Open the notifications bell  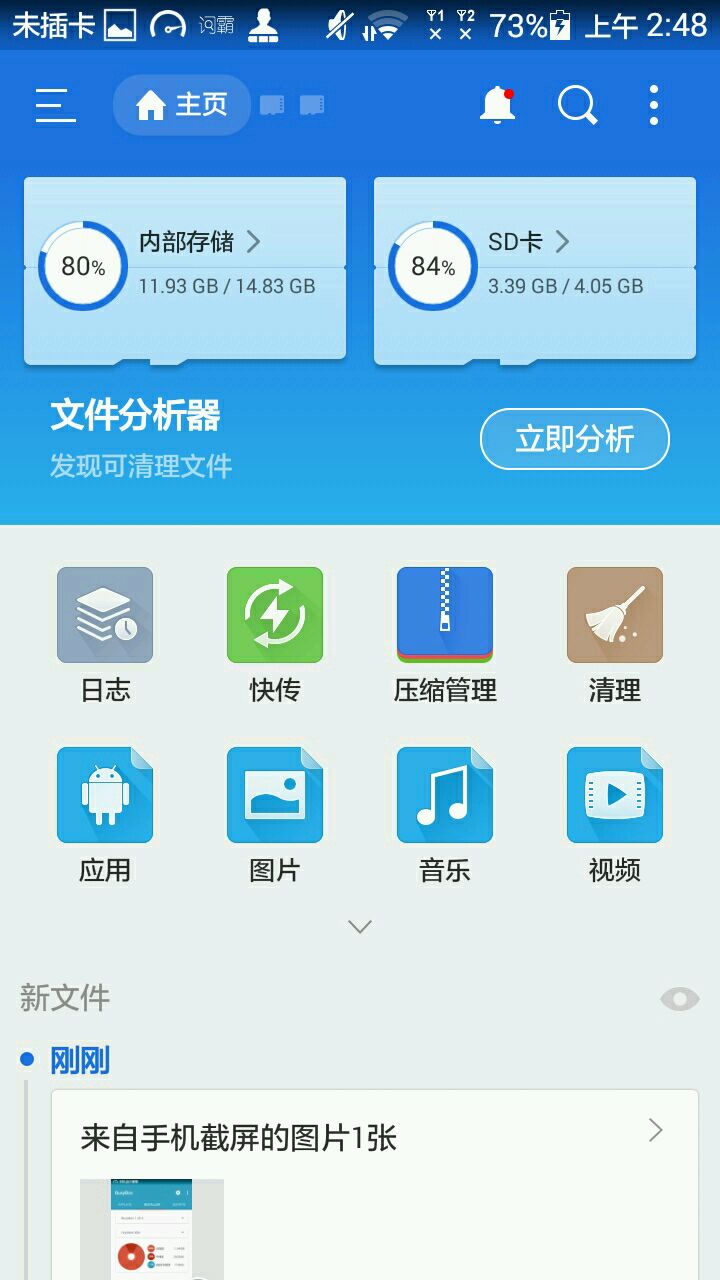tap(497, 105)
